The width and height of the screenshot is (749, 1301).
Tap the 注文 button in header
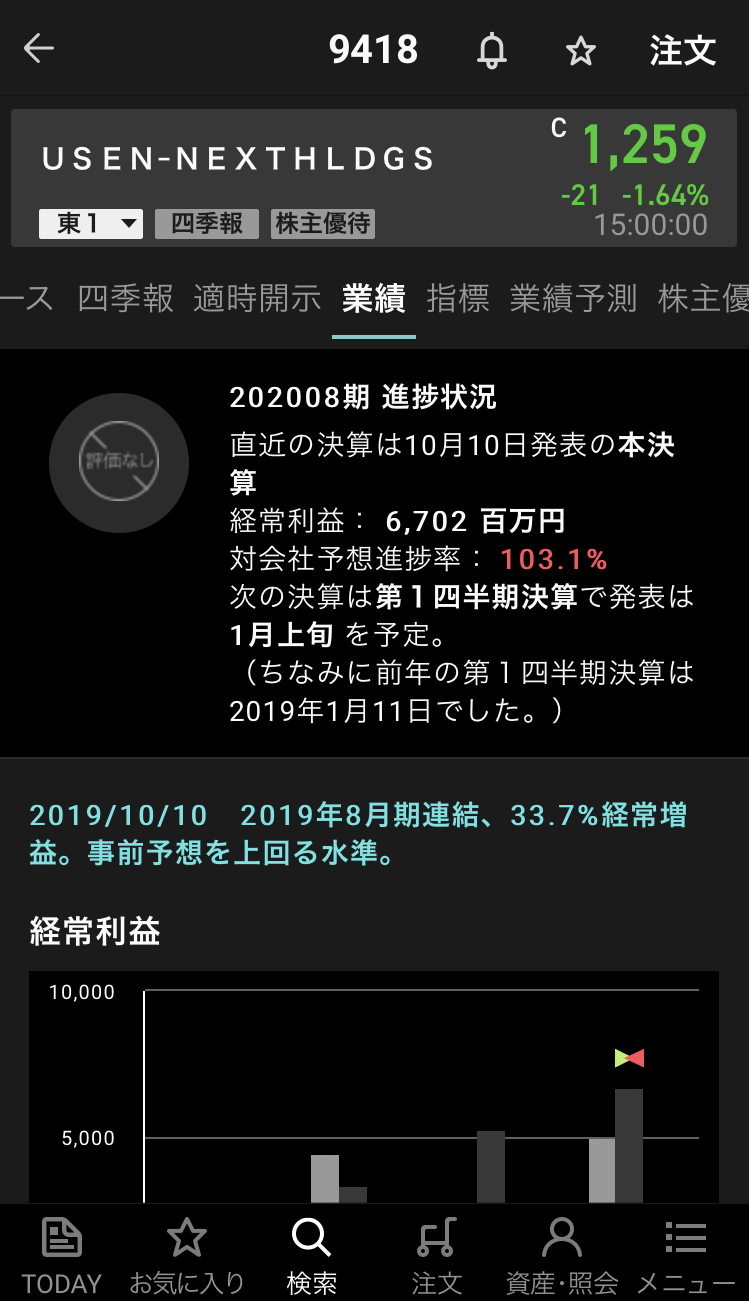pyautogui.click(x=683, y=50)
